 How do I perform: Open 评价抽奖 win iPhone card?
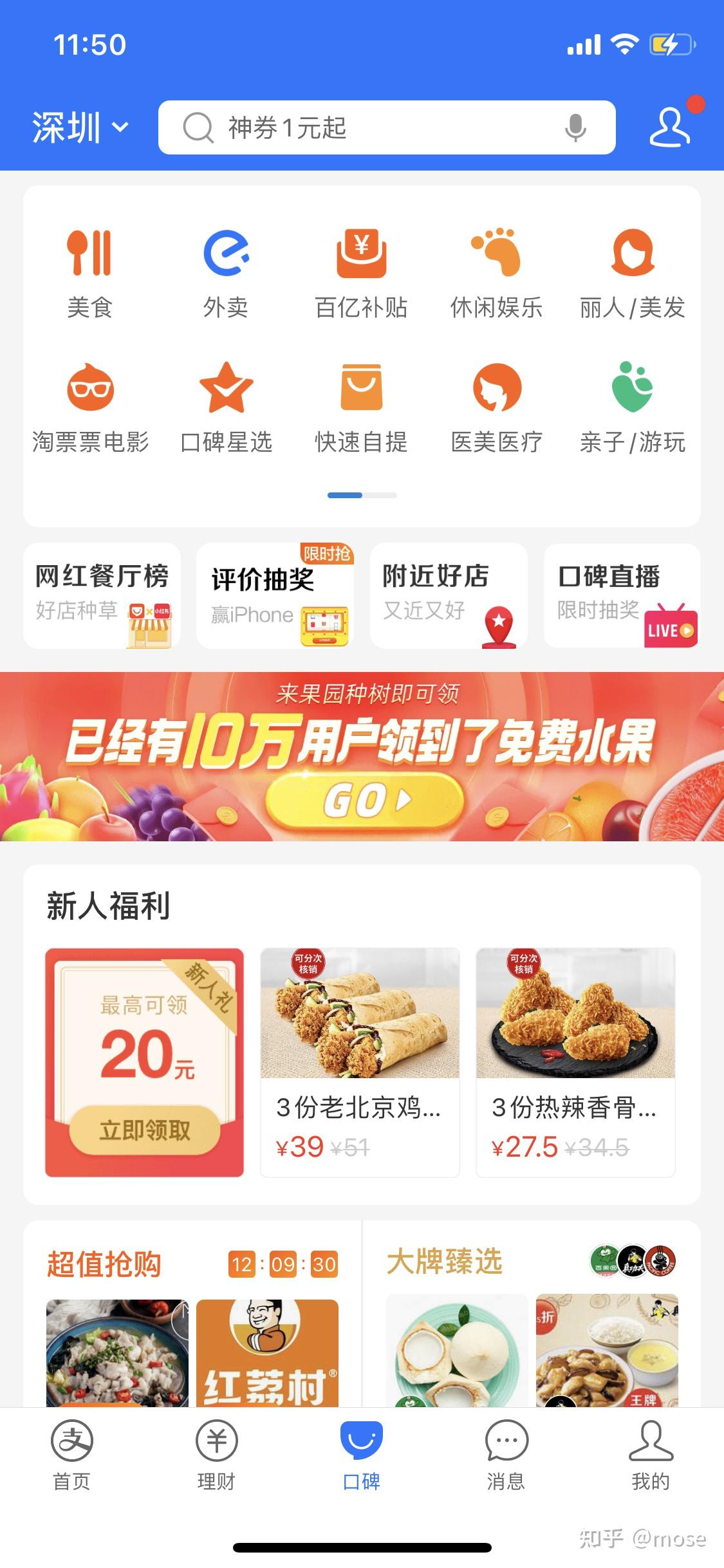point(275,595)
